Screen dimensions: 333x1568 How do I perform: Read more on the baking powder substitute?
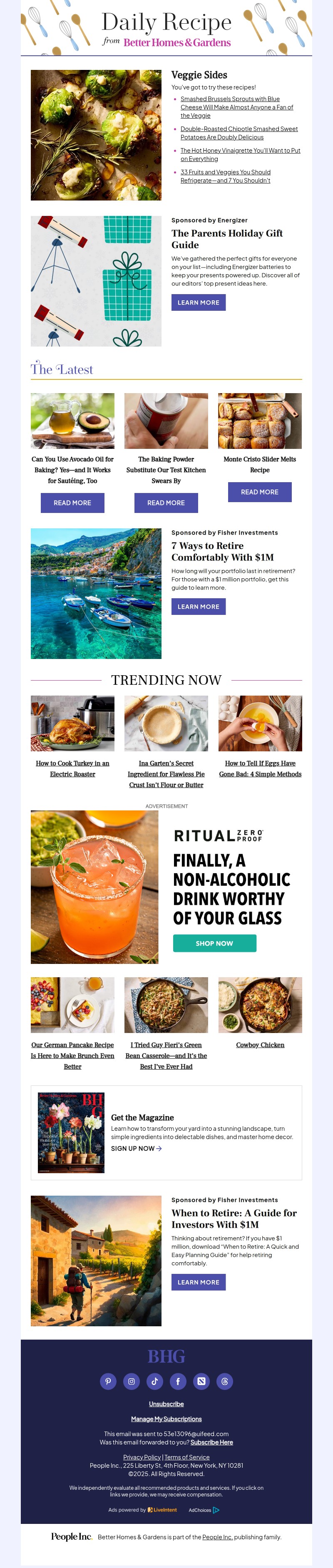click(x=166, y=503)
